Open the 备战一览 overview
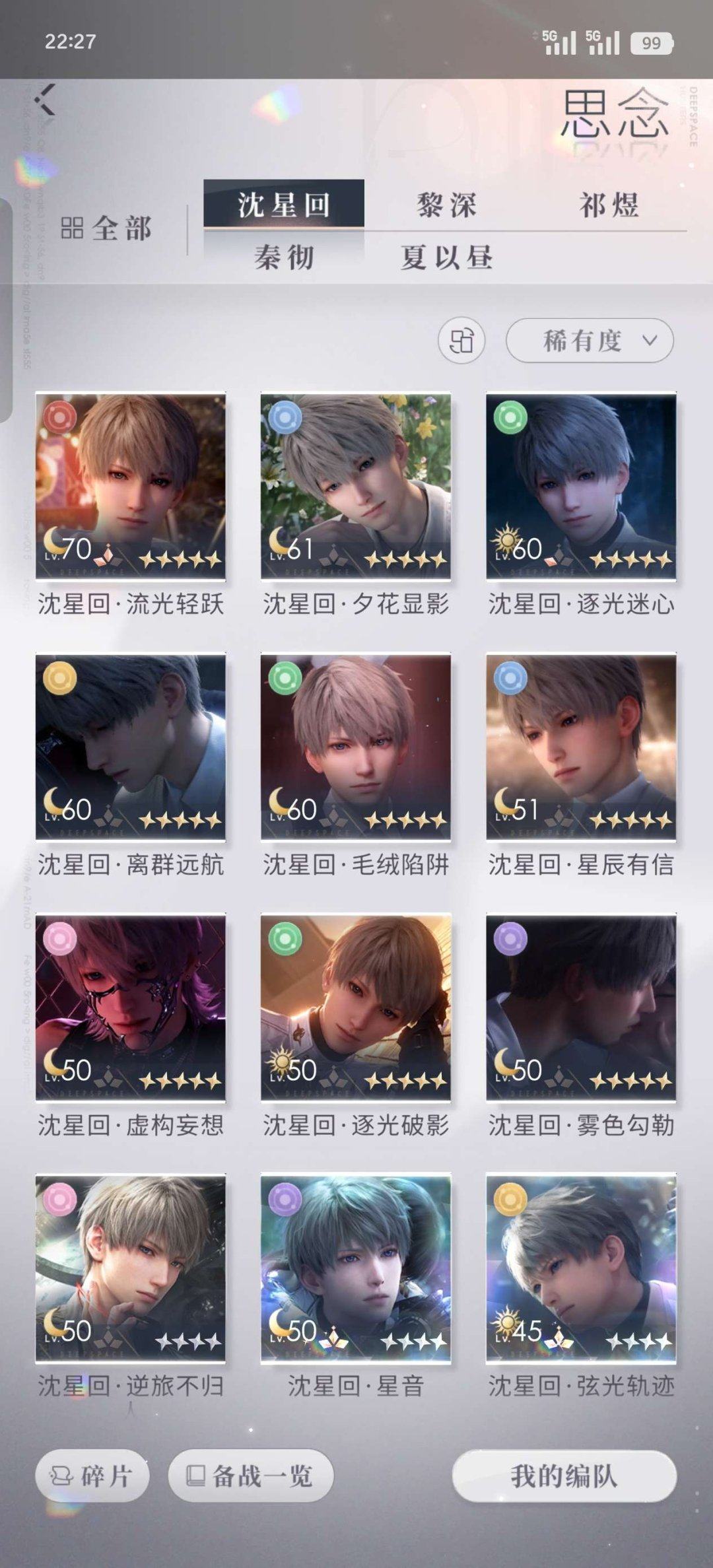Image resolution: width=713 pixels, height=1568 pixels. pyautogui.click(x=251, y=1476)
